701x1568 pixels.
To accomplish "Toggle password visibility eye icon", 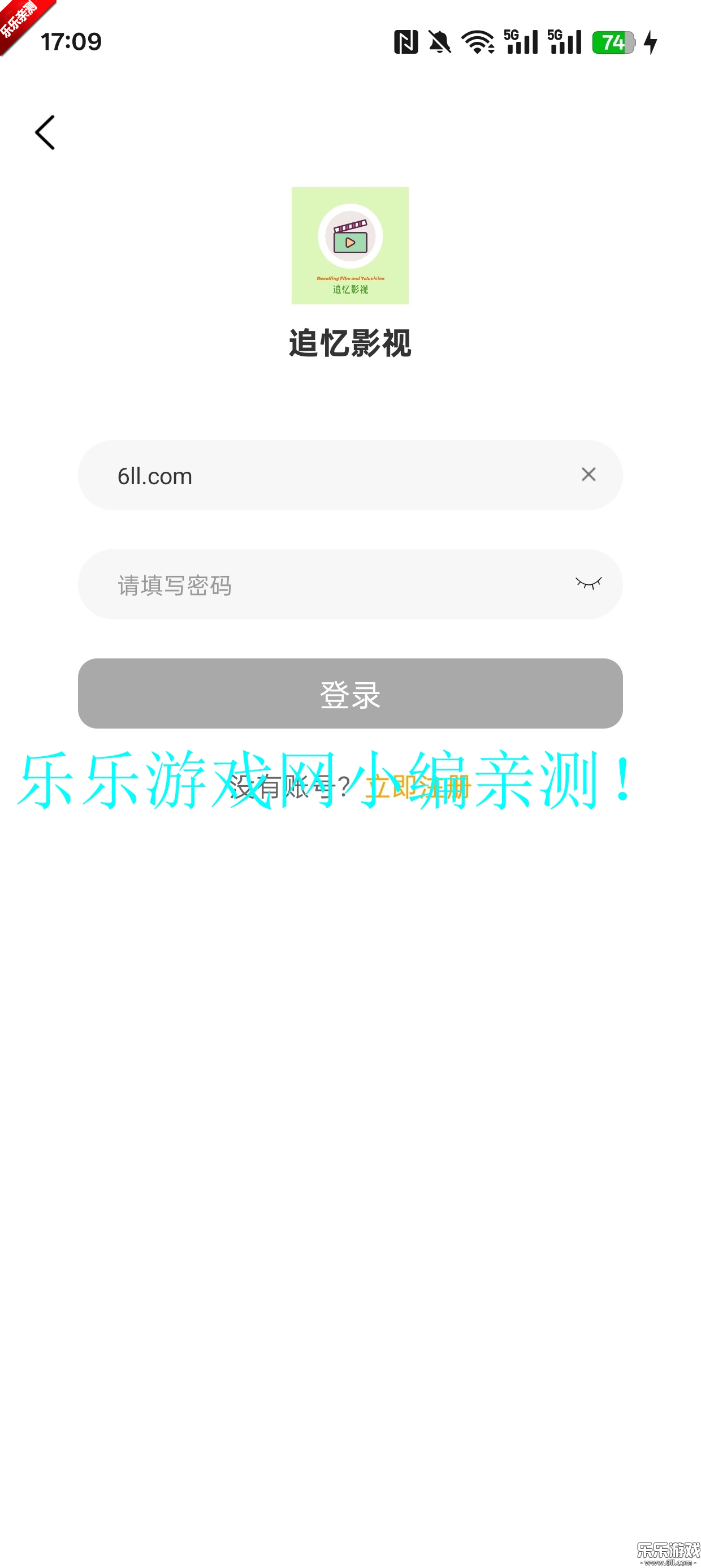I will coord(588,584).
